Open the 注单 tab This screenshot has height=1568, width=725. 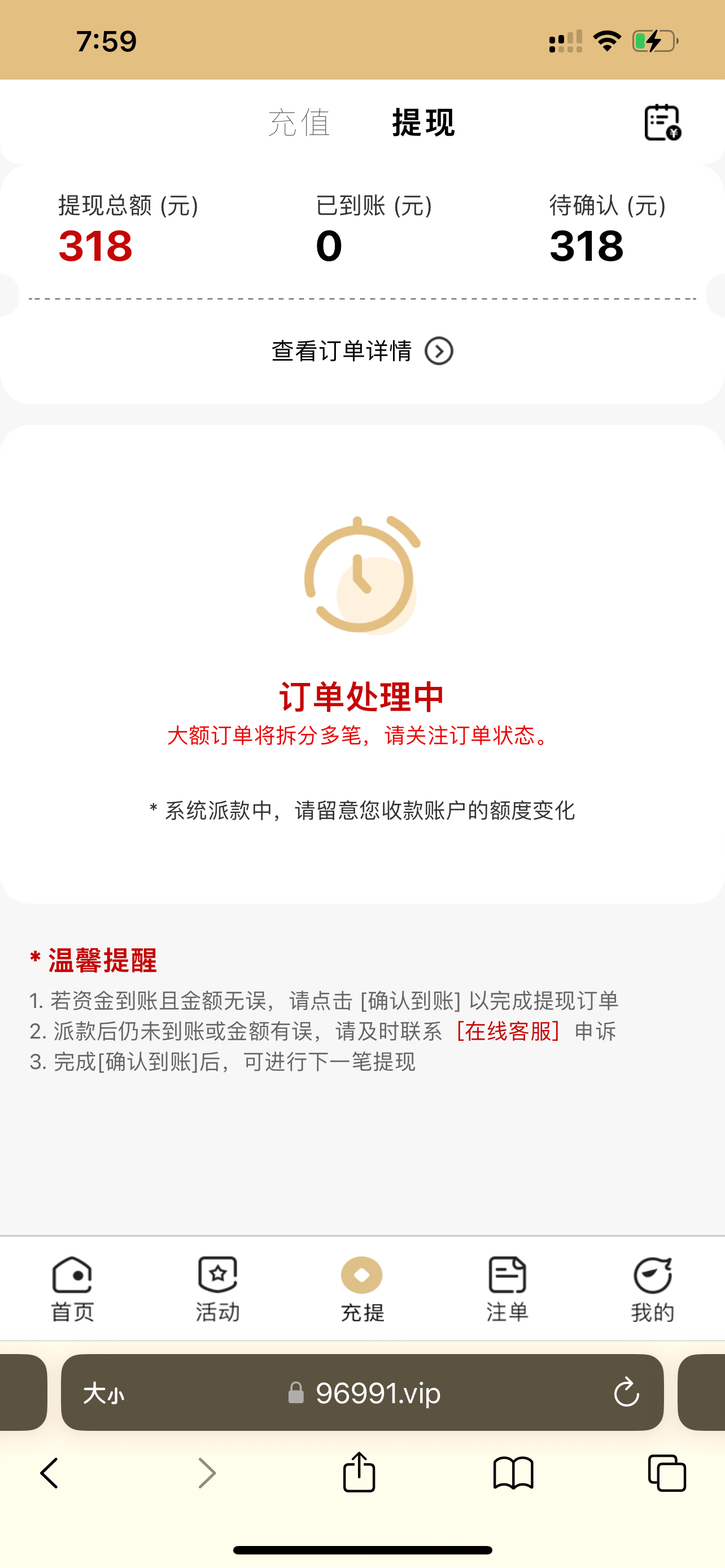pyautogui.click(x=507, y=1289)
